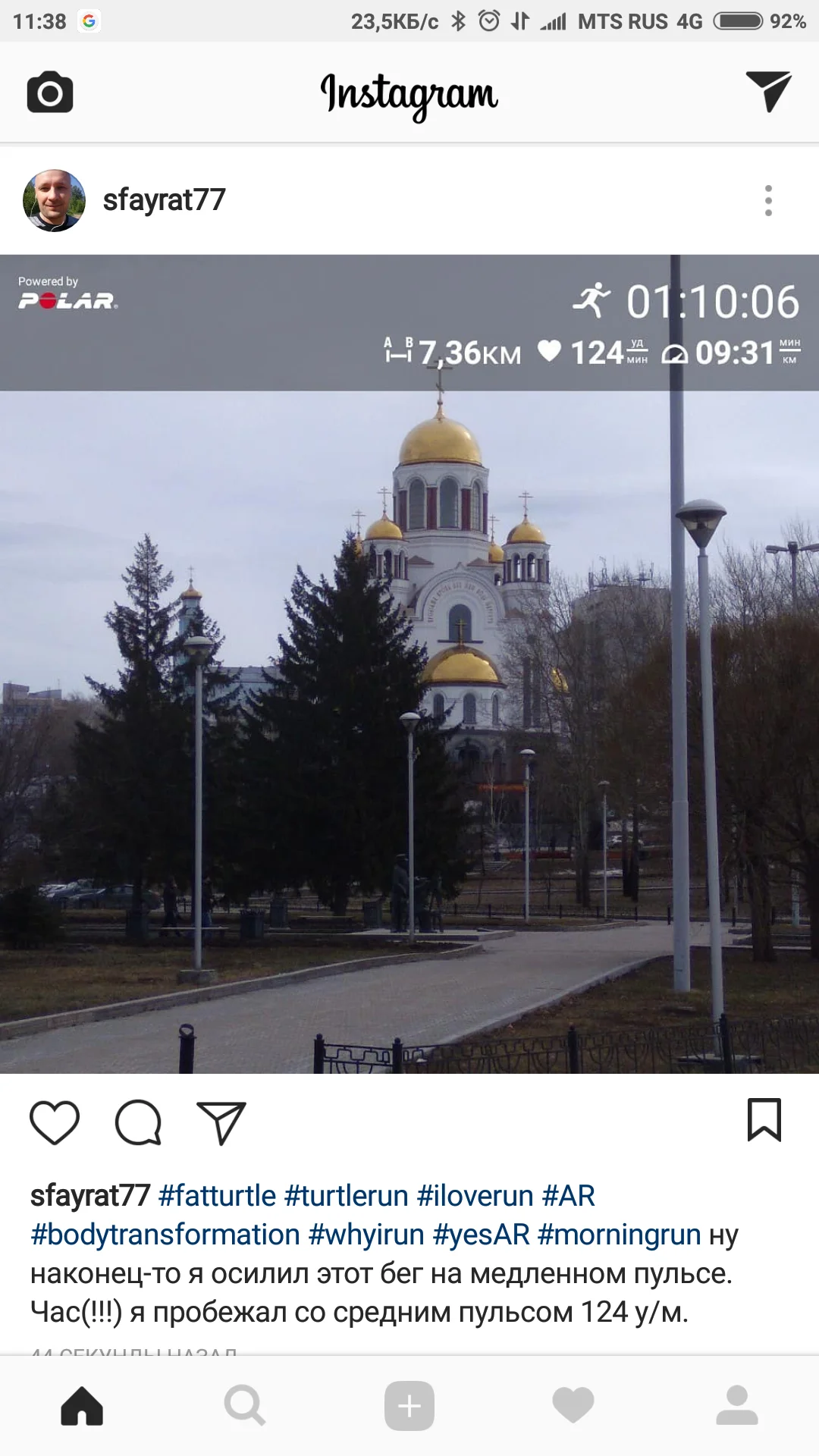This screenshot has height=1456, width=819.
Task: Comment on sfayrat77's post
Action: click(x=138, y=1122)
